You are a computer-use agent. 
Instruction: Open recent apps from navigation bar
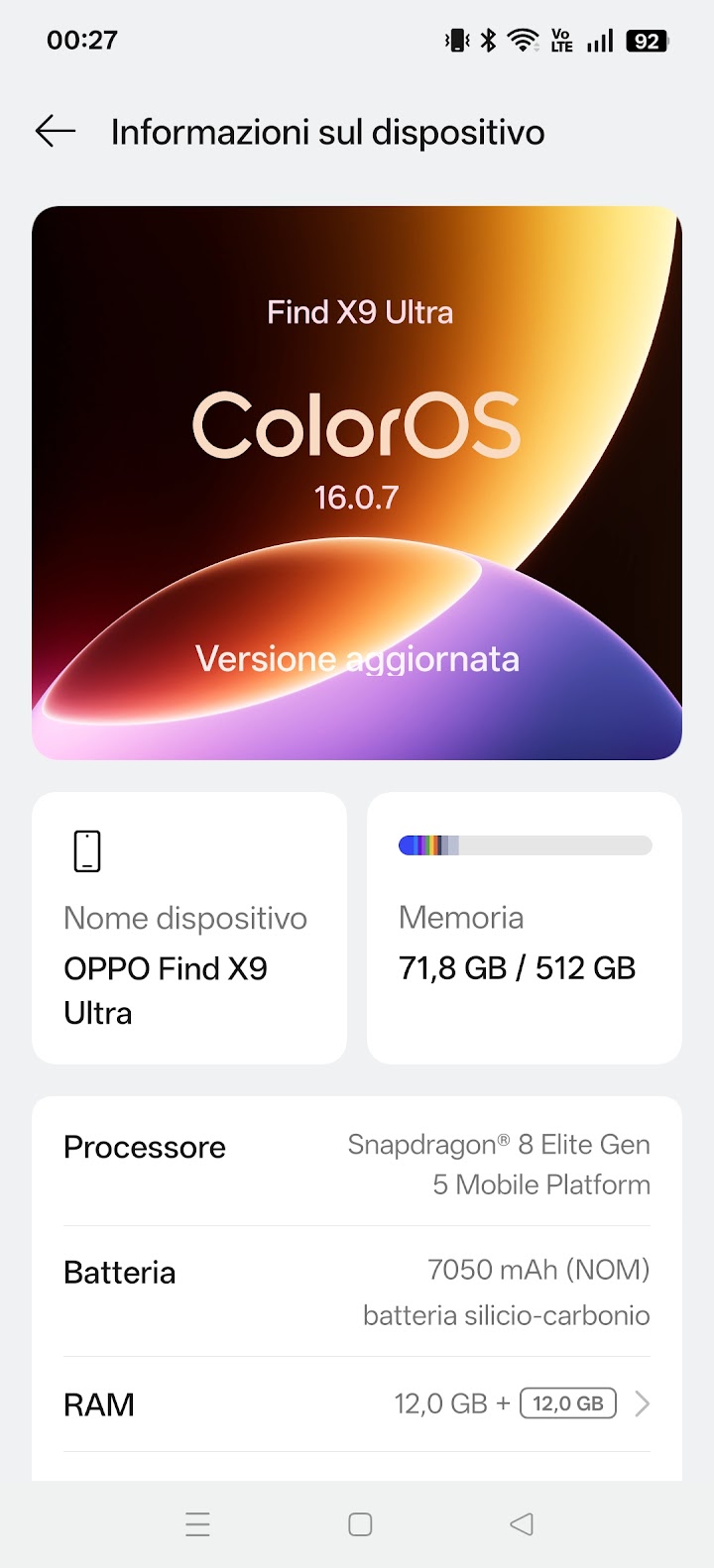[x=197, y=1524]
